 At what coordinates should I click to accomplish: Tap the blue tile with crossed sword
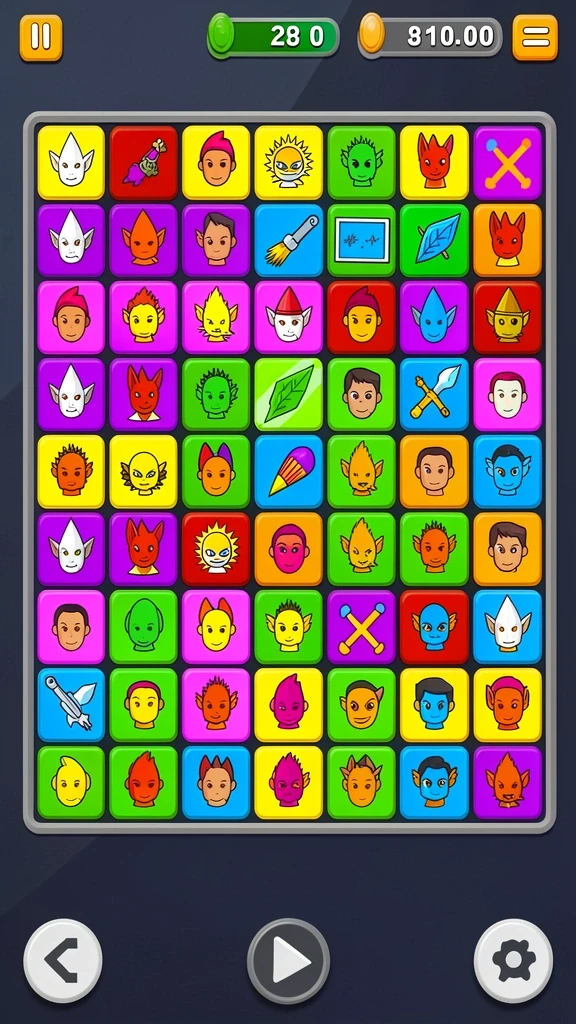(x=434, y=394)
